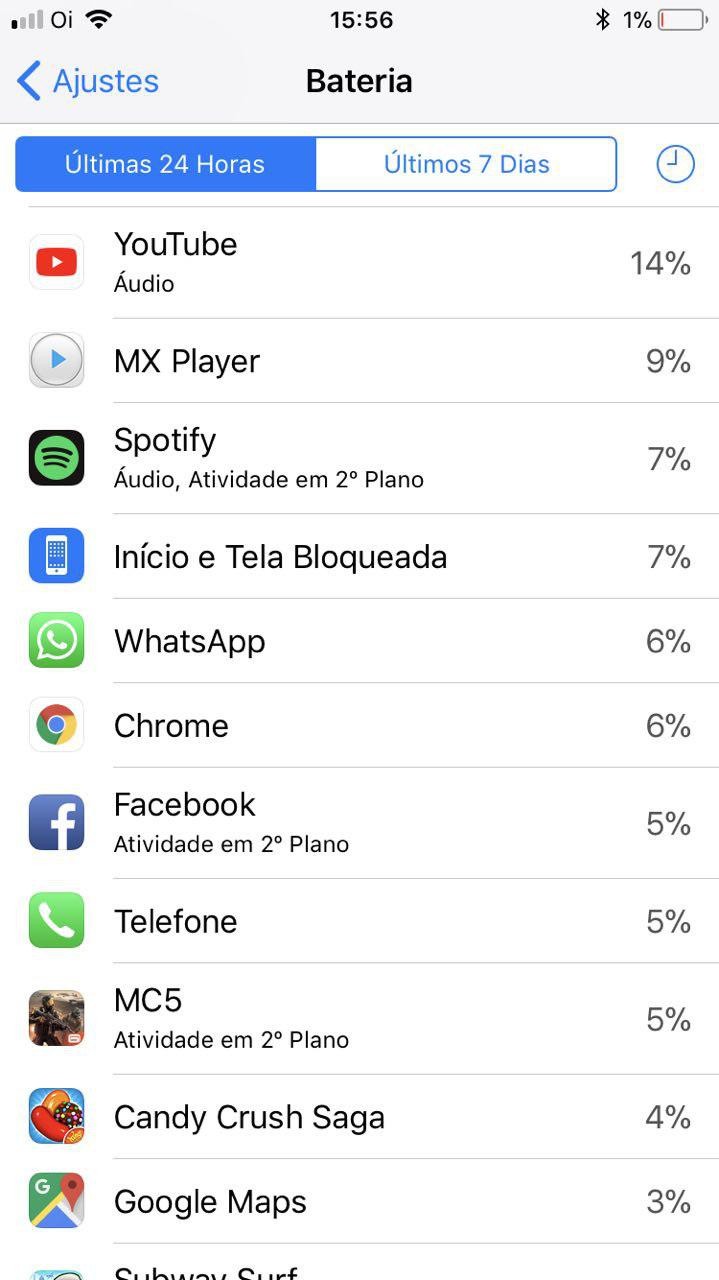Tap the clock icon to show usage time

(x=675, y=164)
